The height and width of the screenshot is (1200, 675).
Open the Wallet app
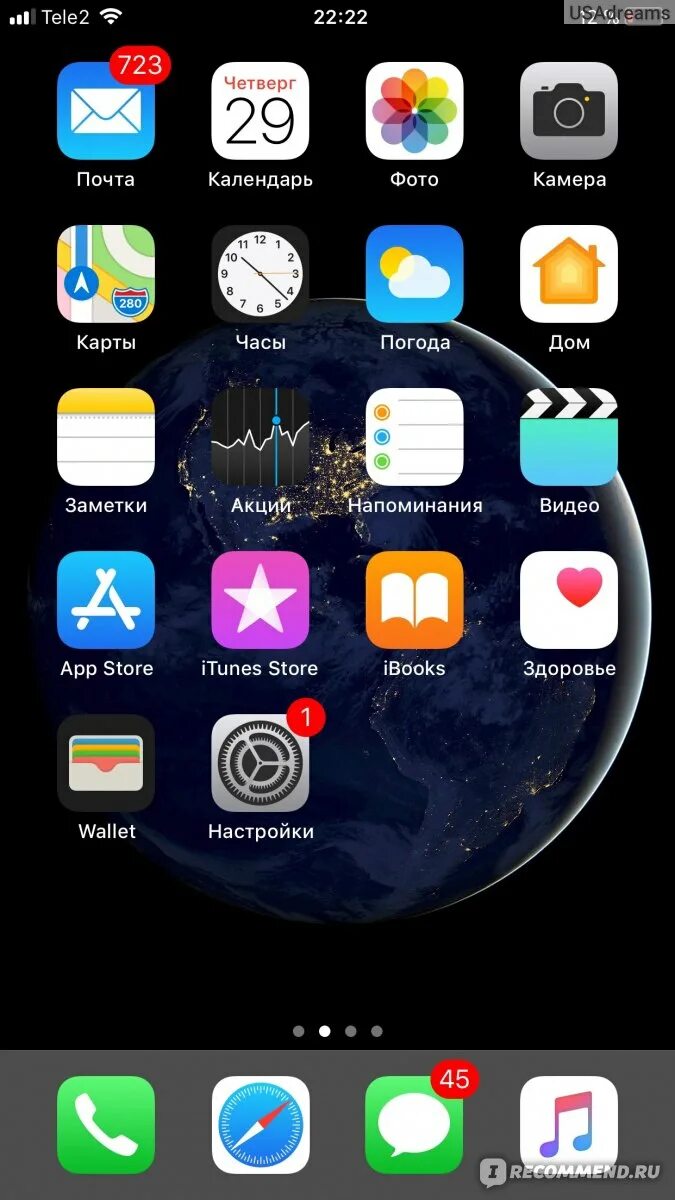point(106,763)
